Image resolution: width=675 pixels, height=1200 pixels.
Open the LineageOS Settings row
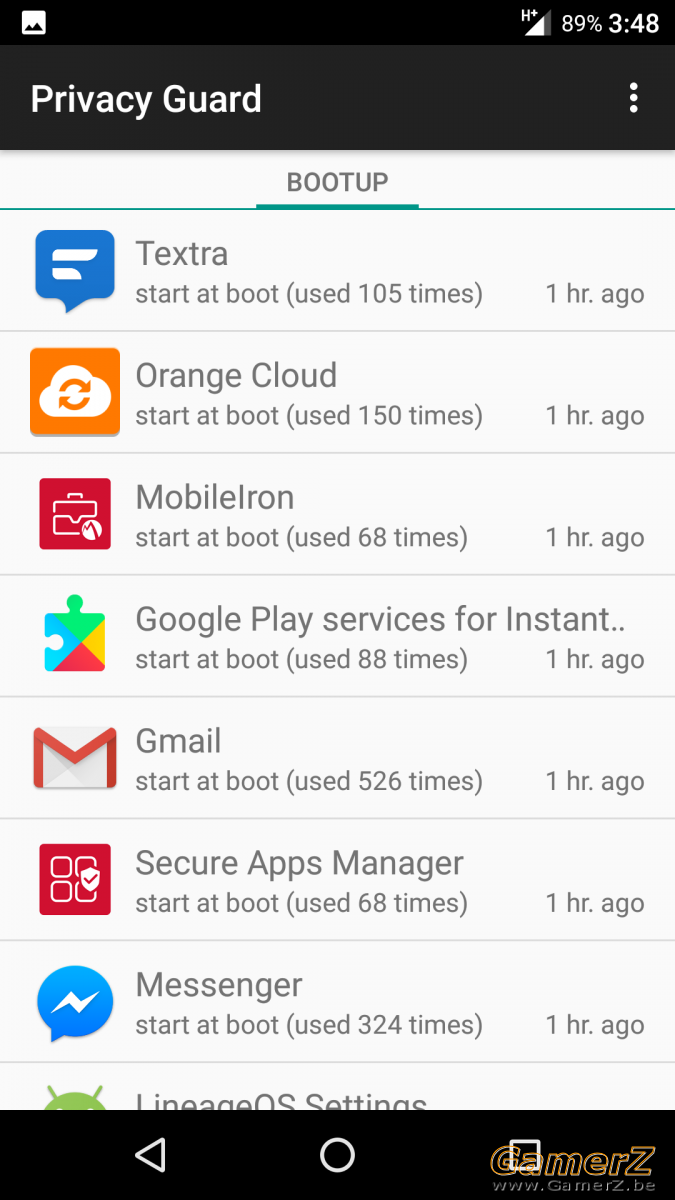pos(337,1088)
